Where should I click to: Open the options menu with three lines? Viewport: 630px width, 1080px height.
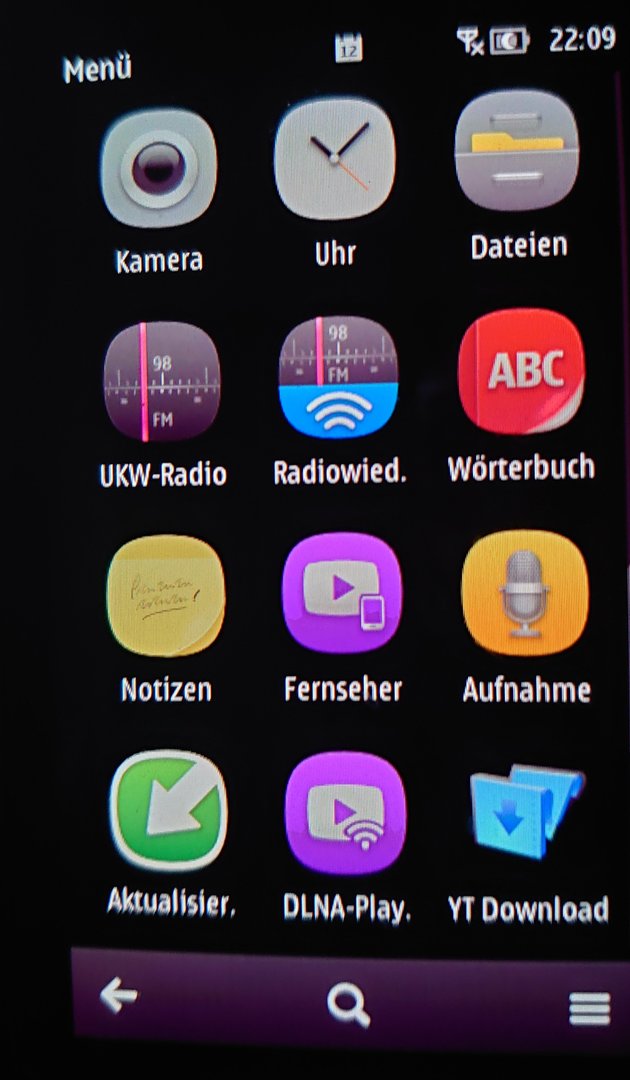(x=589, y=1010)
